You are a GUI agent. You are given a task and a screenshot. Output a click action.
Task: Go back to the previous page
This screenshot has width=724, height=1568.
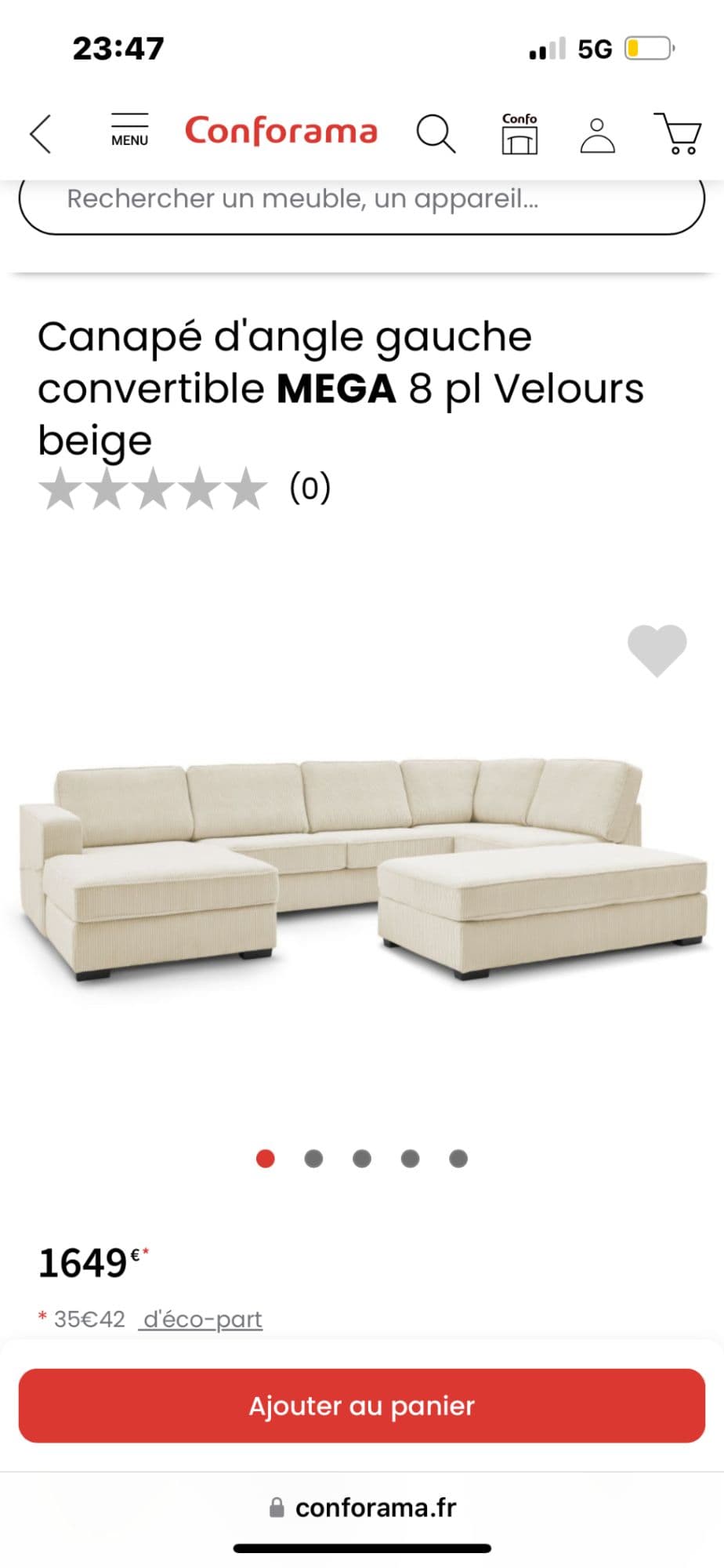(x=41, y=134)
